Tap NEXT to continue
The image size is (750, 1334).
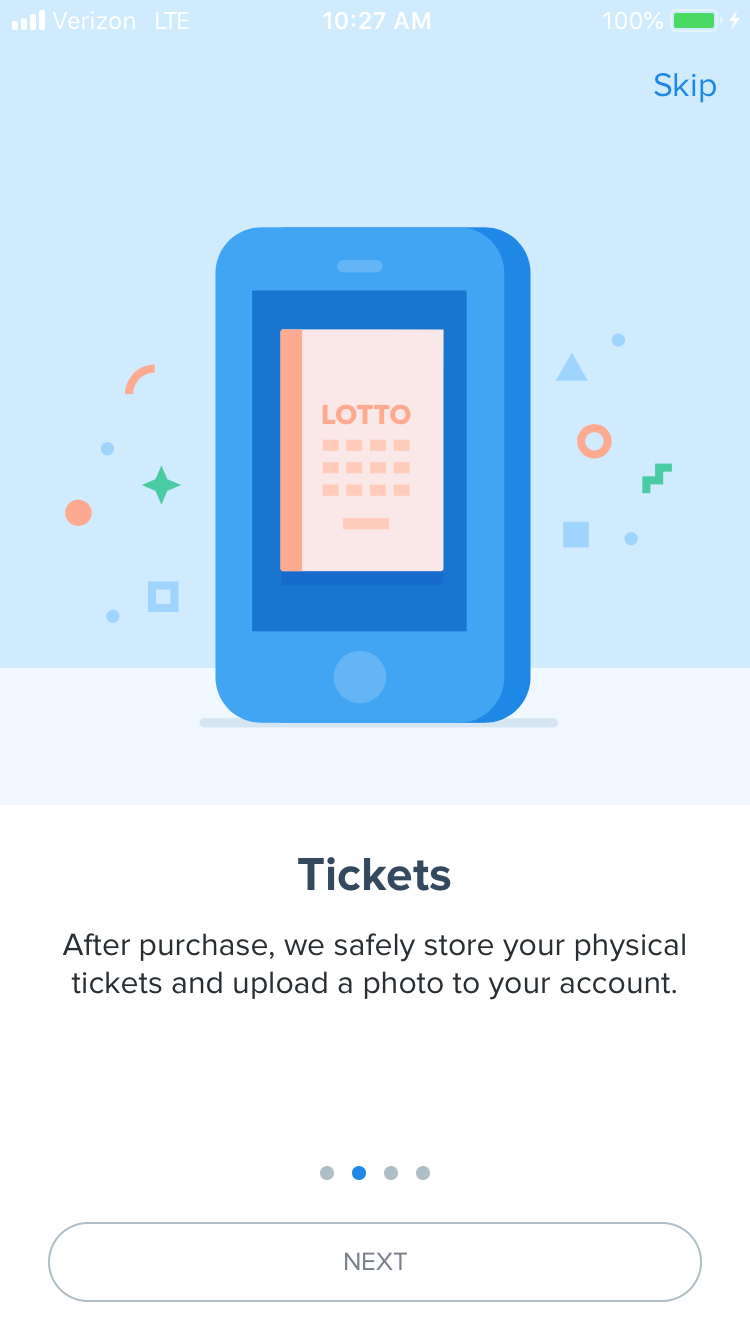tap(375, 1261)
